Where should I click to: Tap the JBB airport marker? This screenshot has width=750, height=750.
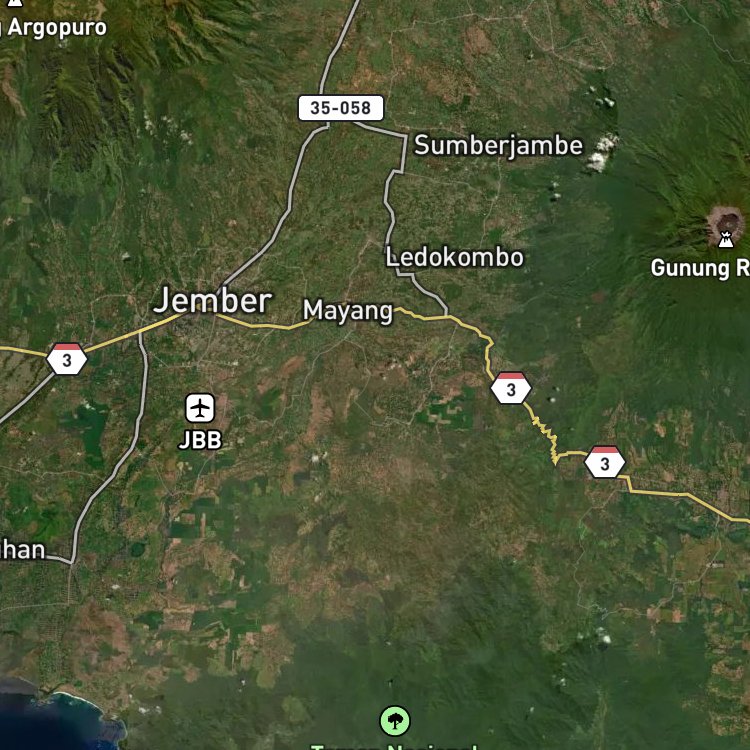200,408
